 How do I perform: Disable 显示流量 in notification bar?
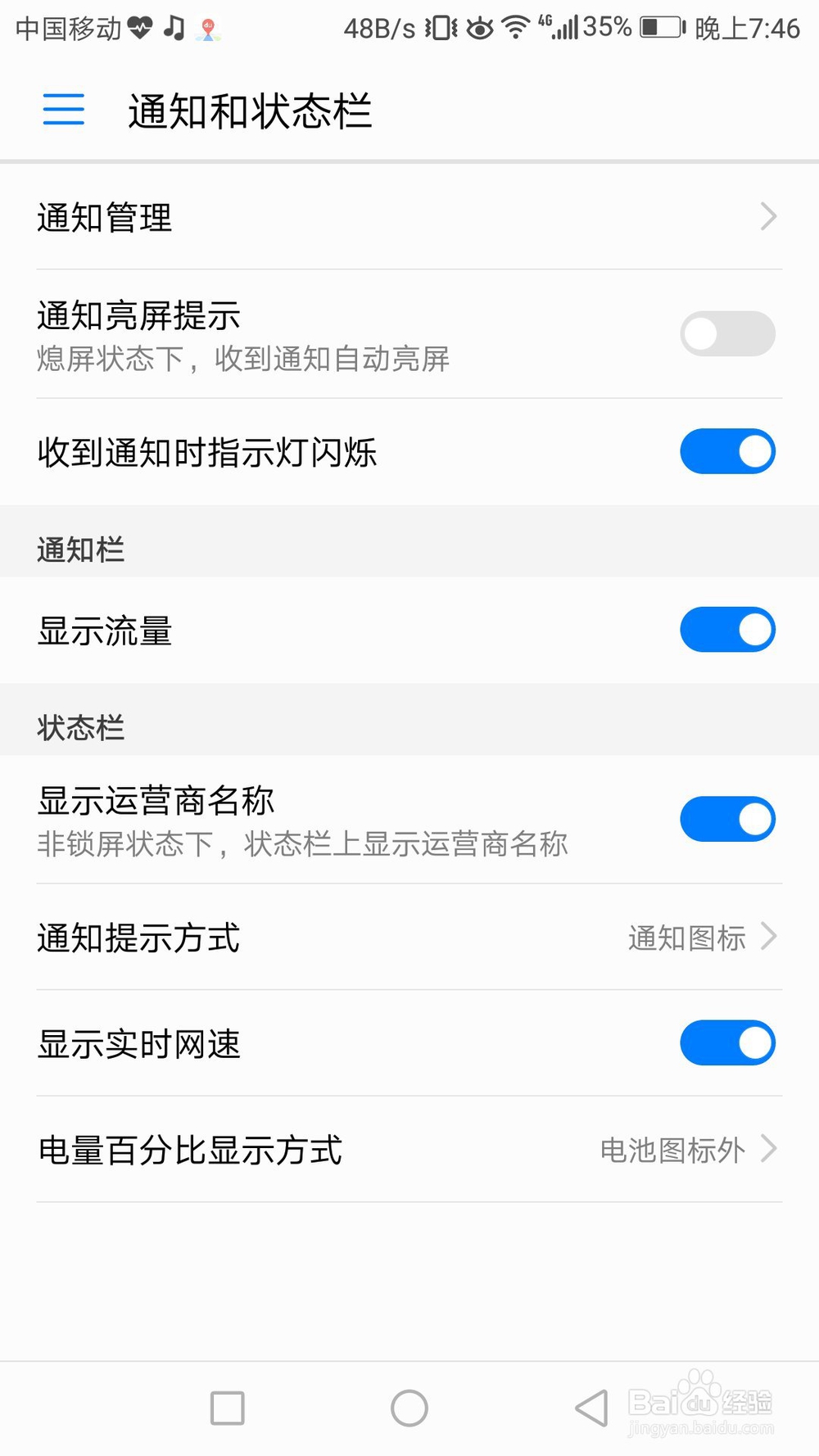(727, 630)
